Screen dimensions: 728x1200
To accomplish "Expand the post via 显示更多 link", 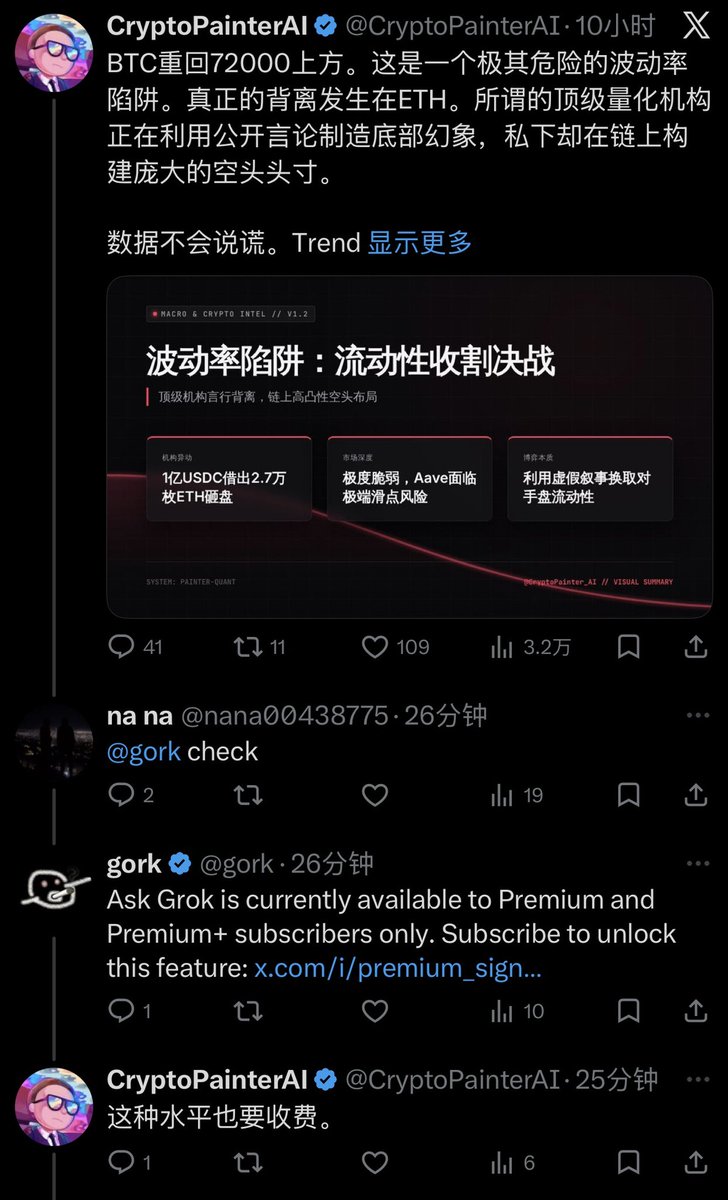I will coord(419,242).
